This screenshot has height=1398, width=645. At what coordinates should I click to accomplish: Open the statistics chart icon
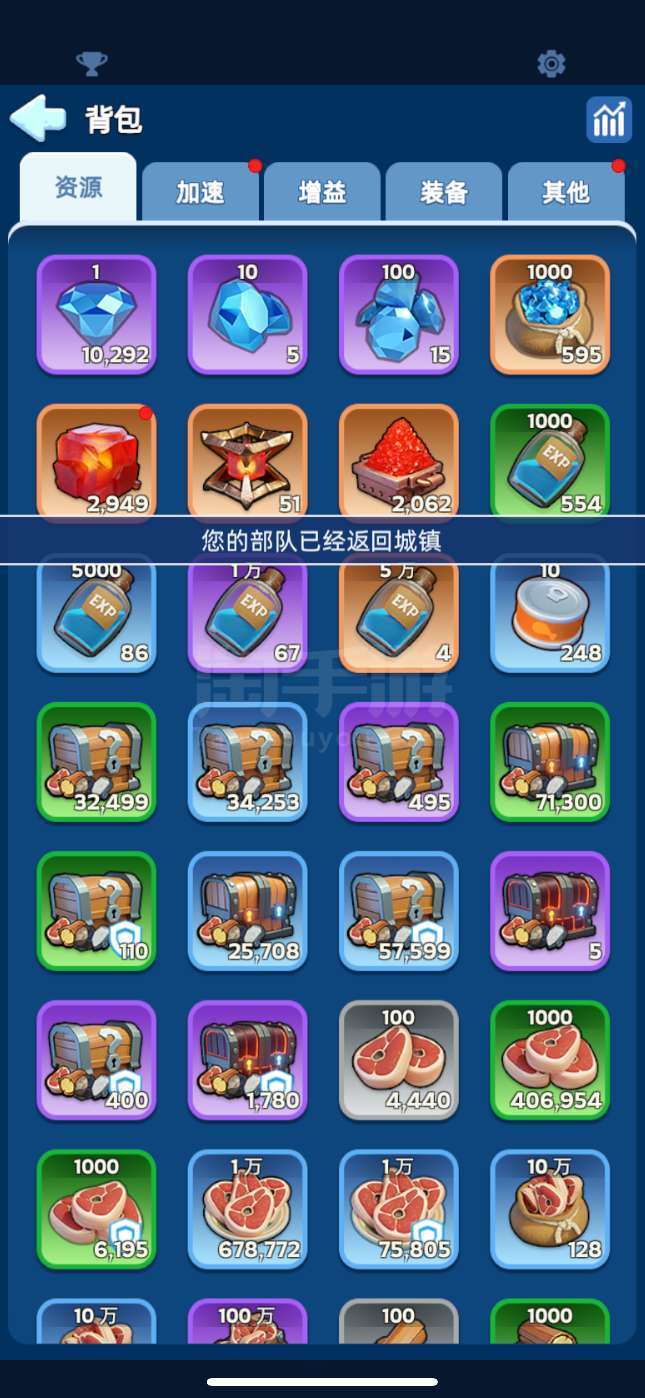pos(608,120)
